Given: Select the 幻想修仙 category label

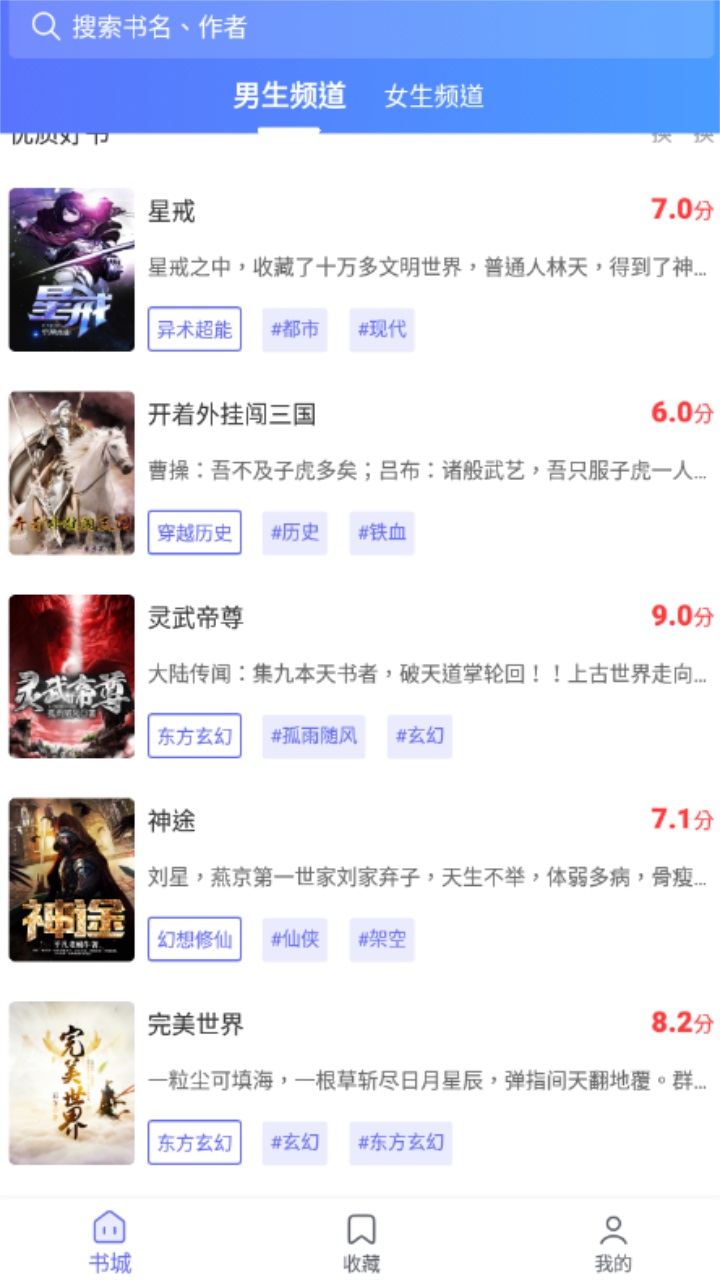Looking at the screenshot, I should 195,939.
